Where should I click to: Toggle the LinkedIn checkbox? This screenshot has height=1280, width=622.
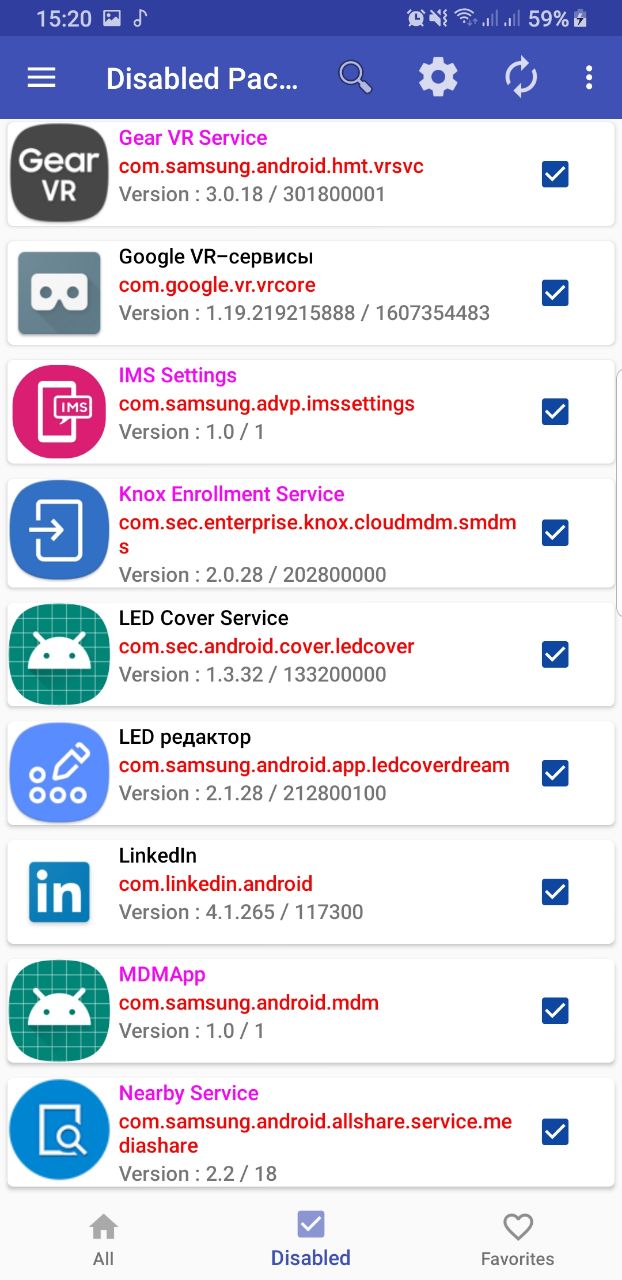point(555,892)
